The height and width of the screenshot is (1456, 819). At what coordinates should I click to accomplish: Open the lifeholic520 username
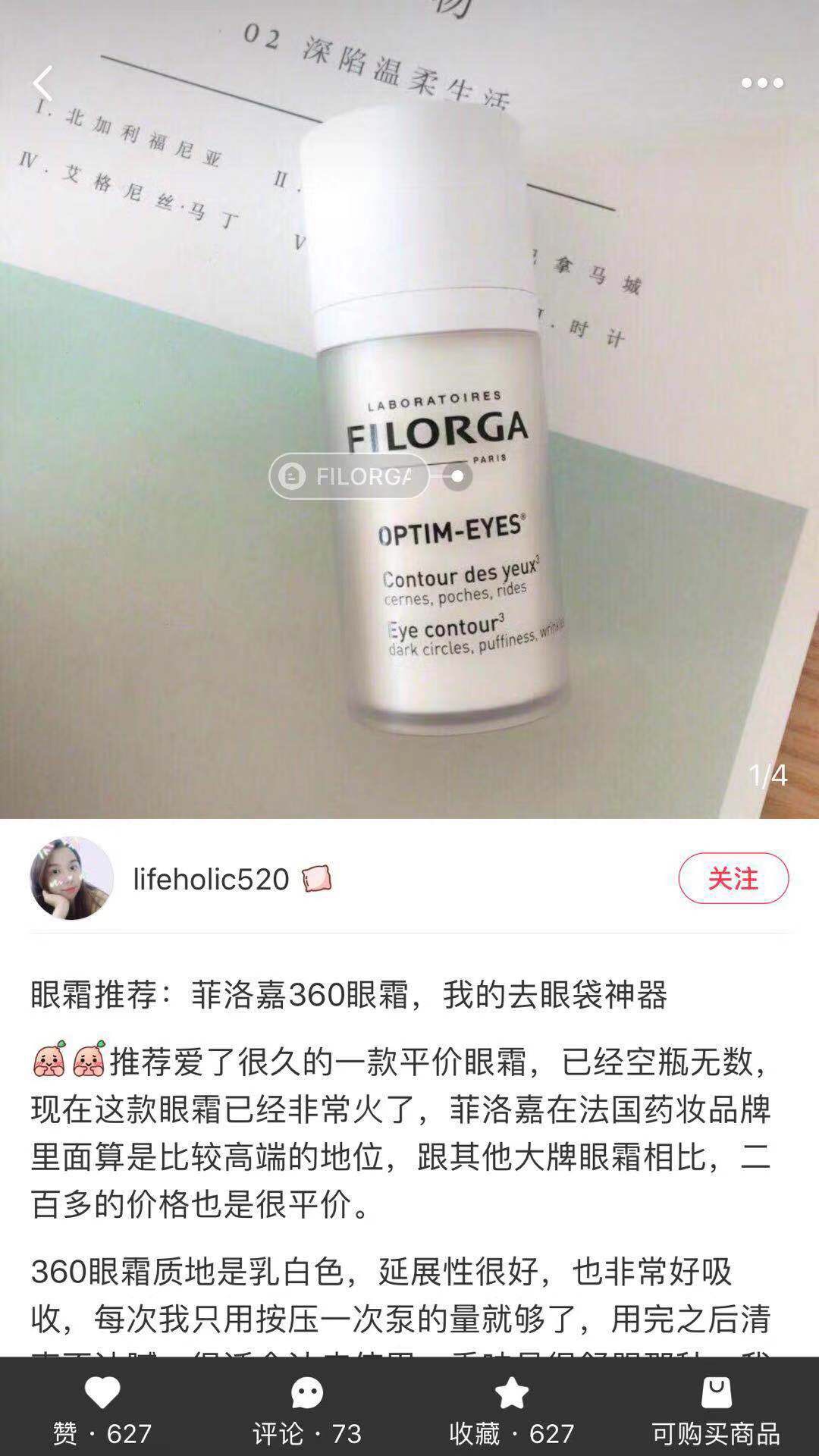tap(211, 879)
